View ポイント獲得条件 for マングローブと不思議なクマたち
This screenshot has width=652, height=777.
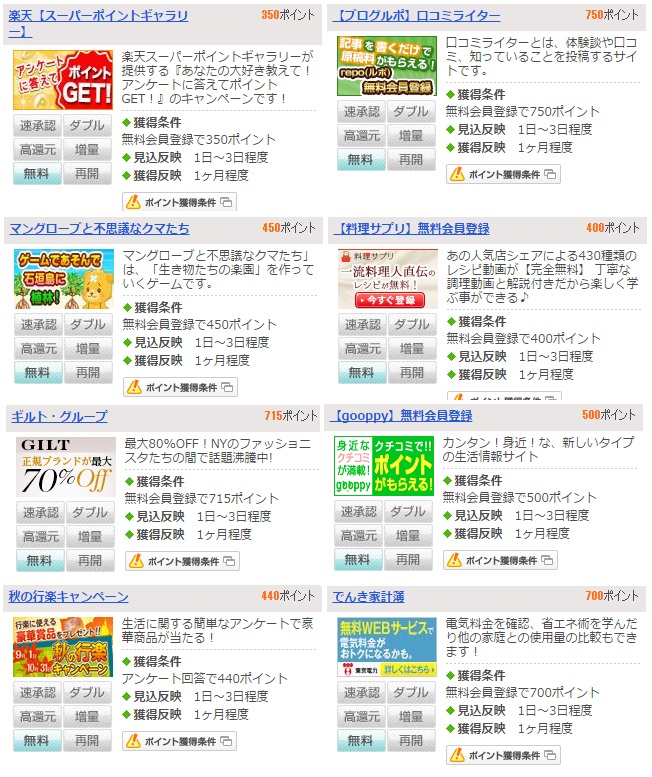[180, 387]
